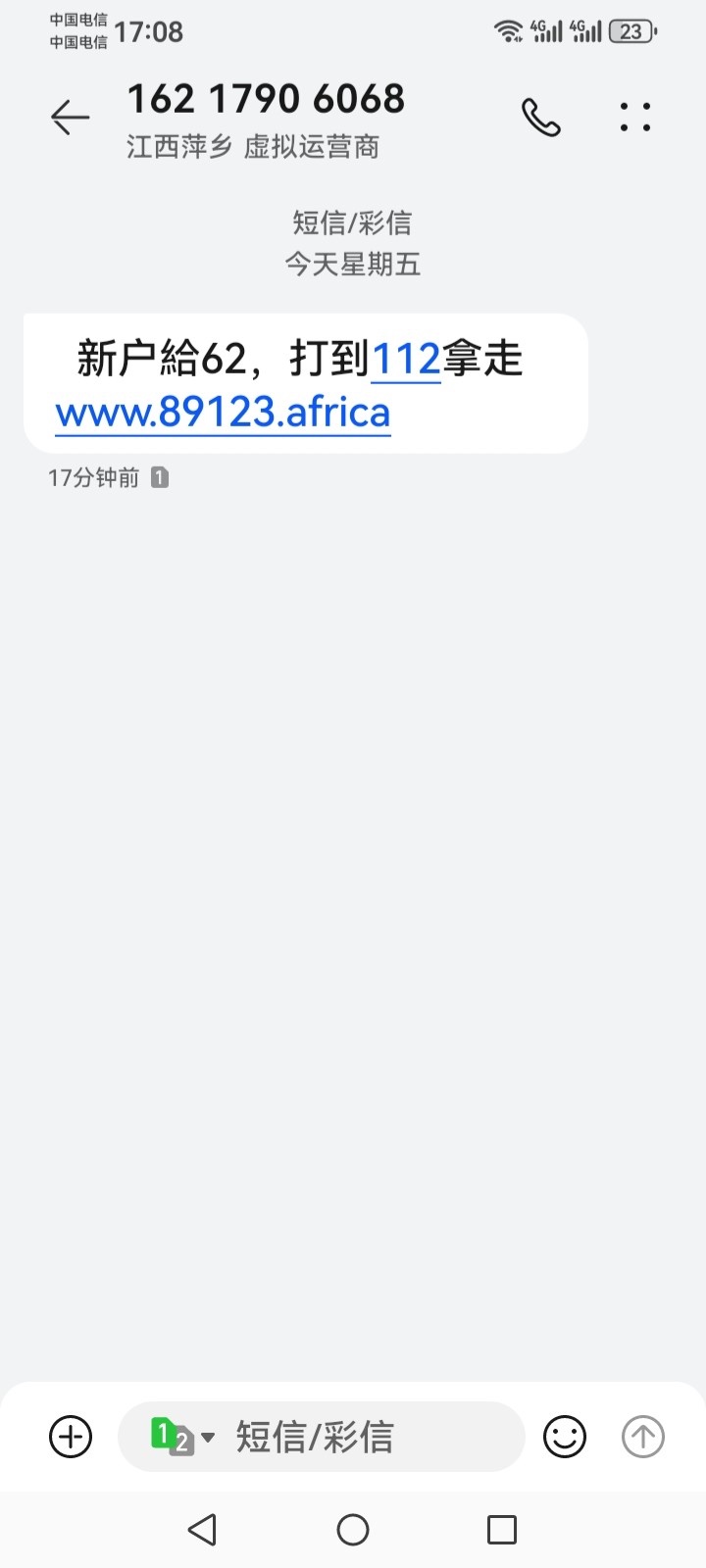
Task: Tap the send message arrow icon
Action: pos(642,1437)
